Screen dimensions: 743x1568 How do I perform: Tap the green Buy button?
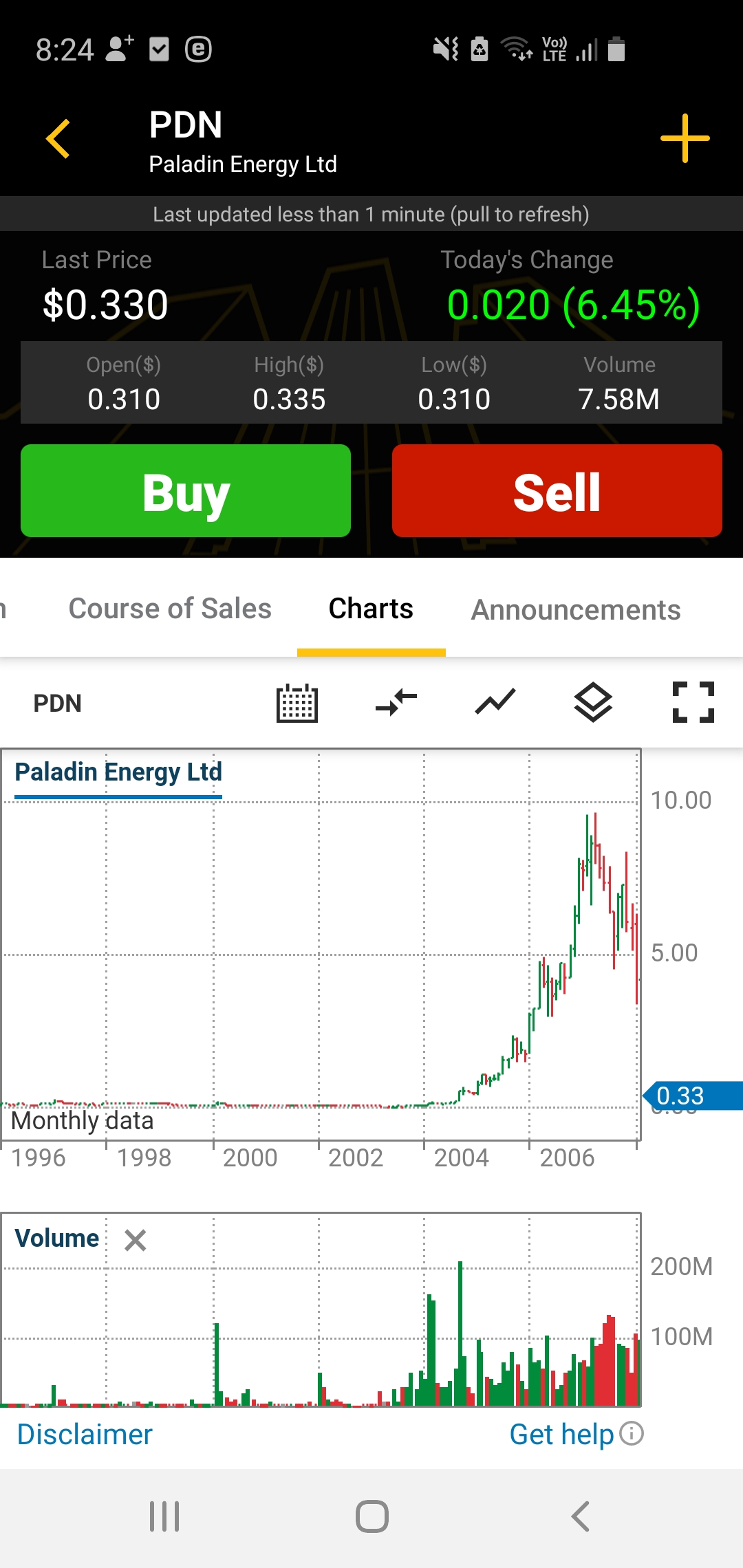(x=186, y=490)
